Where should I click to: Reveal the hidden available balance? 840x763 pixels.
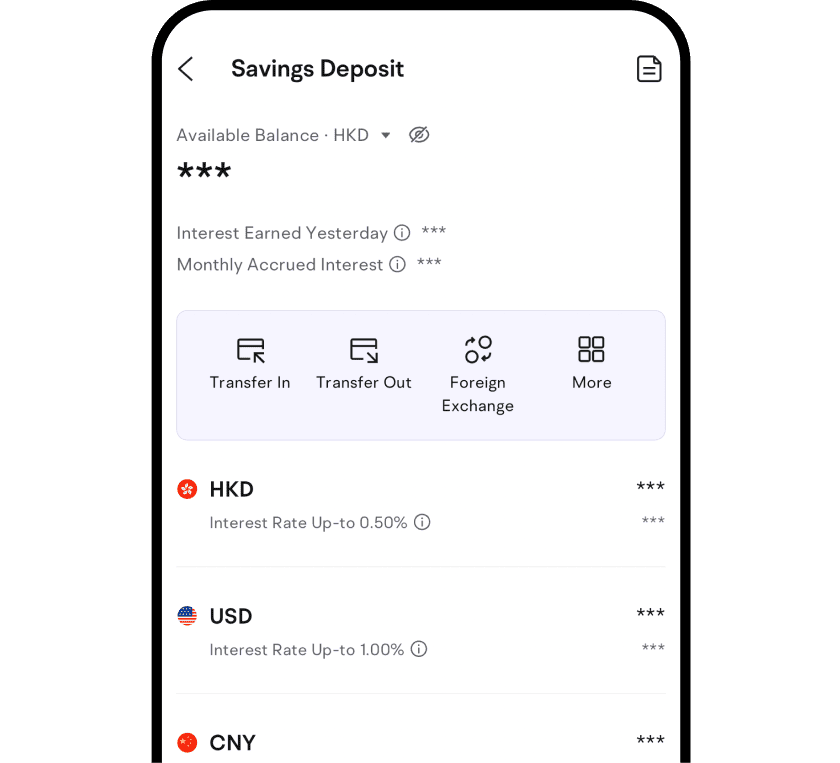tap(419, 135)
